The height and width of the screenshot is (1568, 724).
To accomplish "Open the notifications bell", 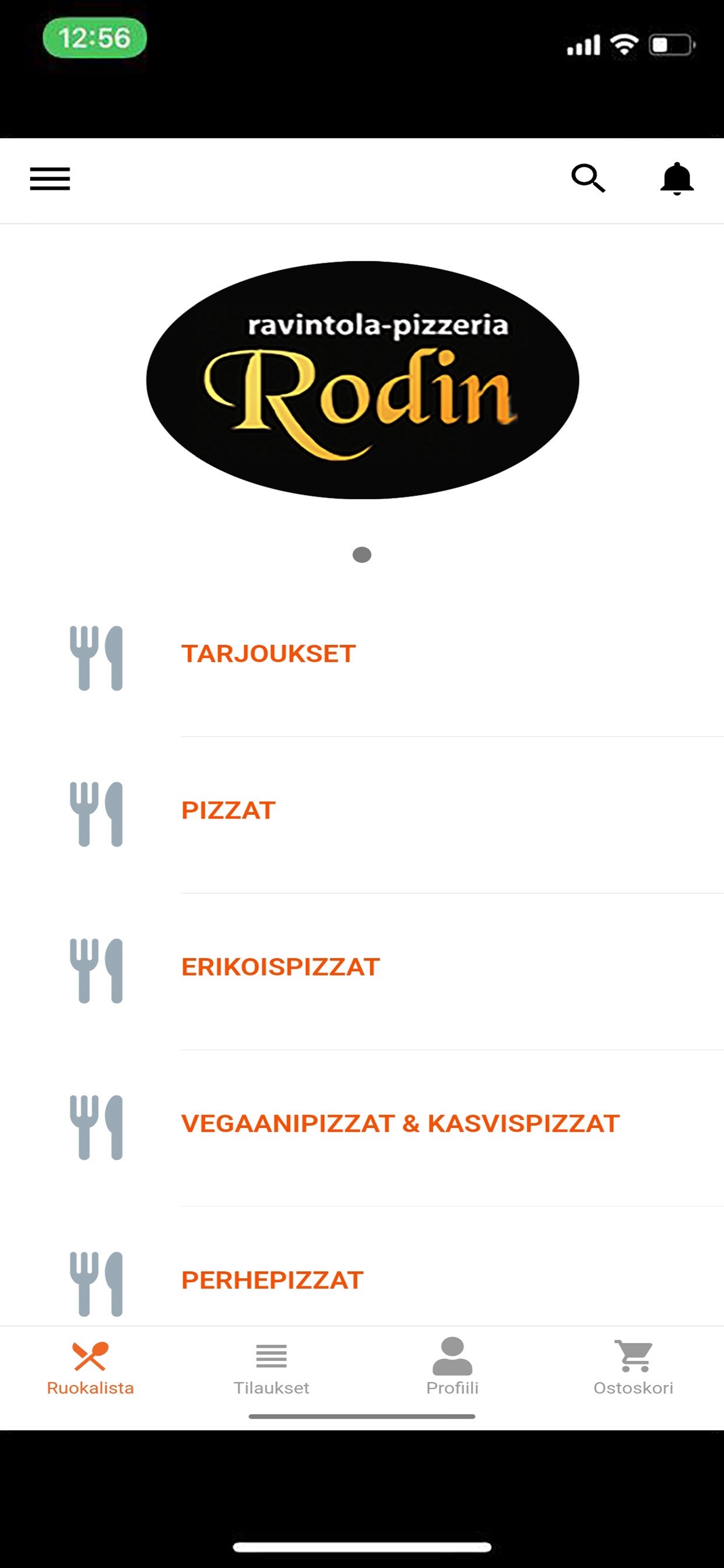I will [x=677, y=179].
